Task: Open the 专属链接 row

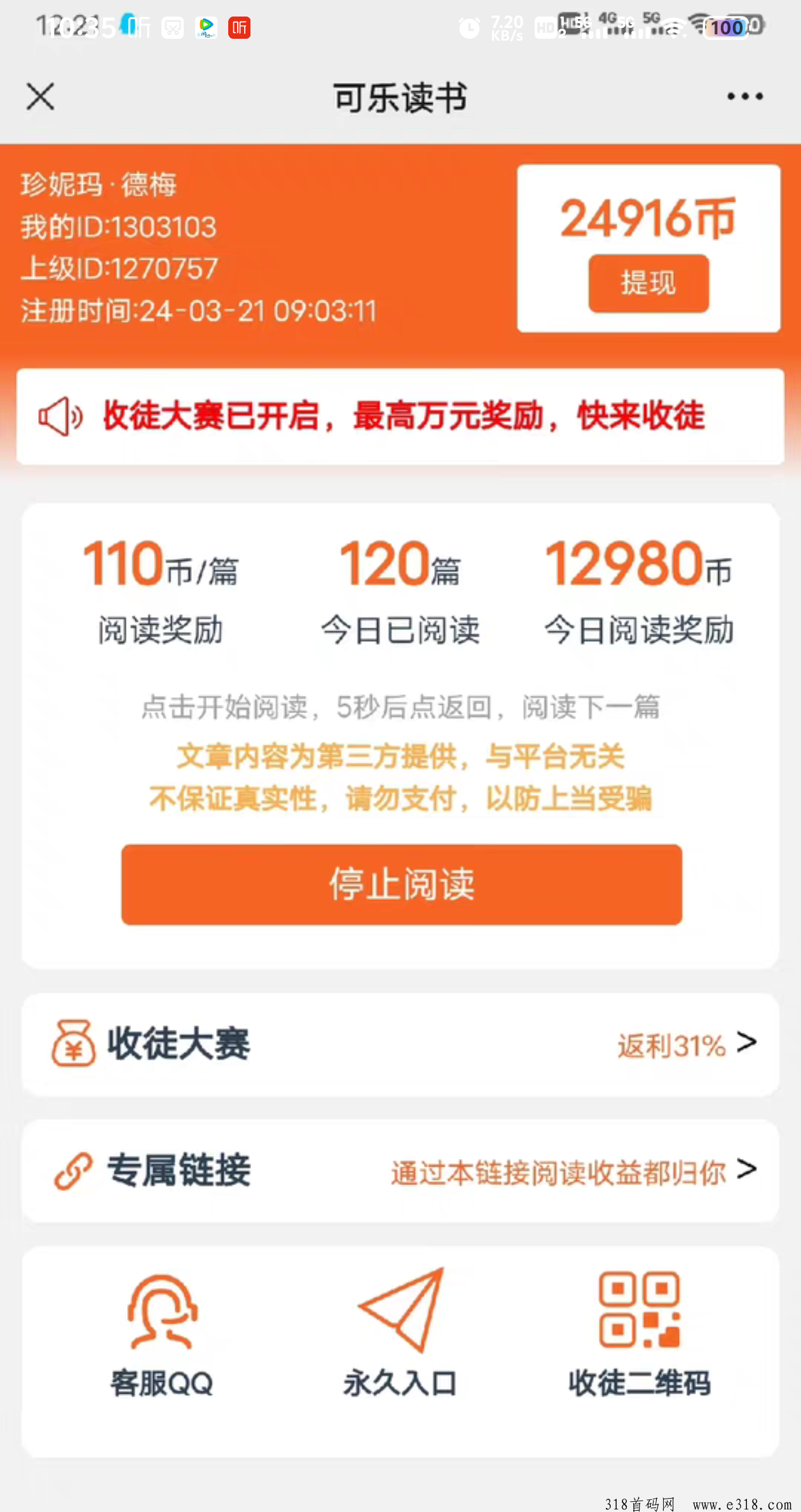Action: 400,1170
